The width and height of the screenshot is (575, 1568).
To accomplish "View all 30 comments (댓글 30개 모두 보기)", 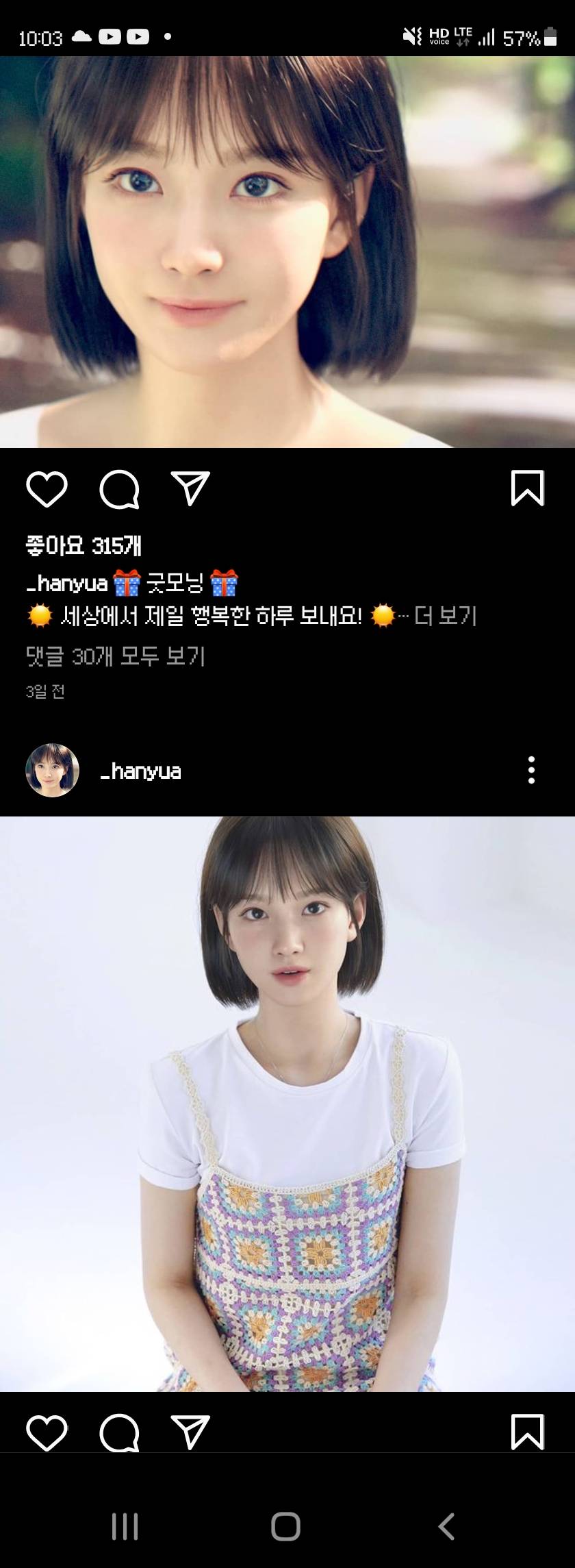I will click(x=116, y=656).
